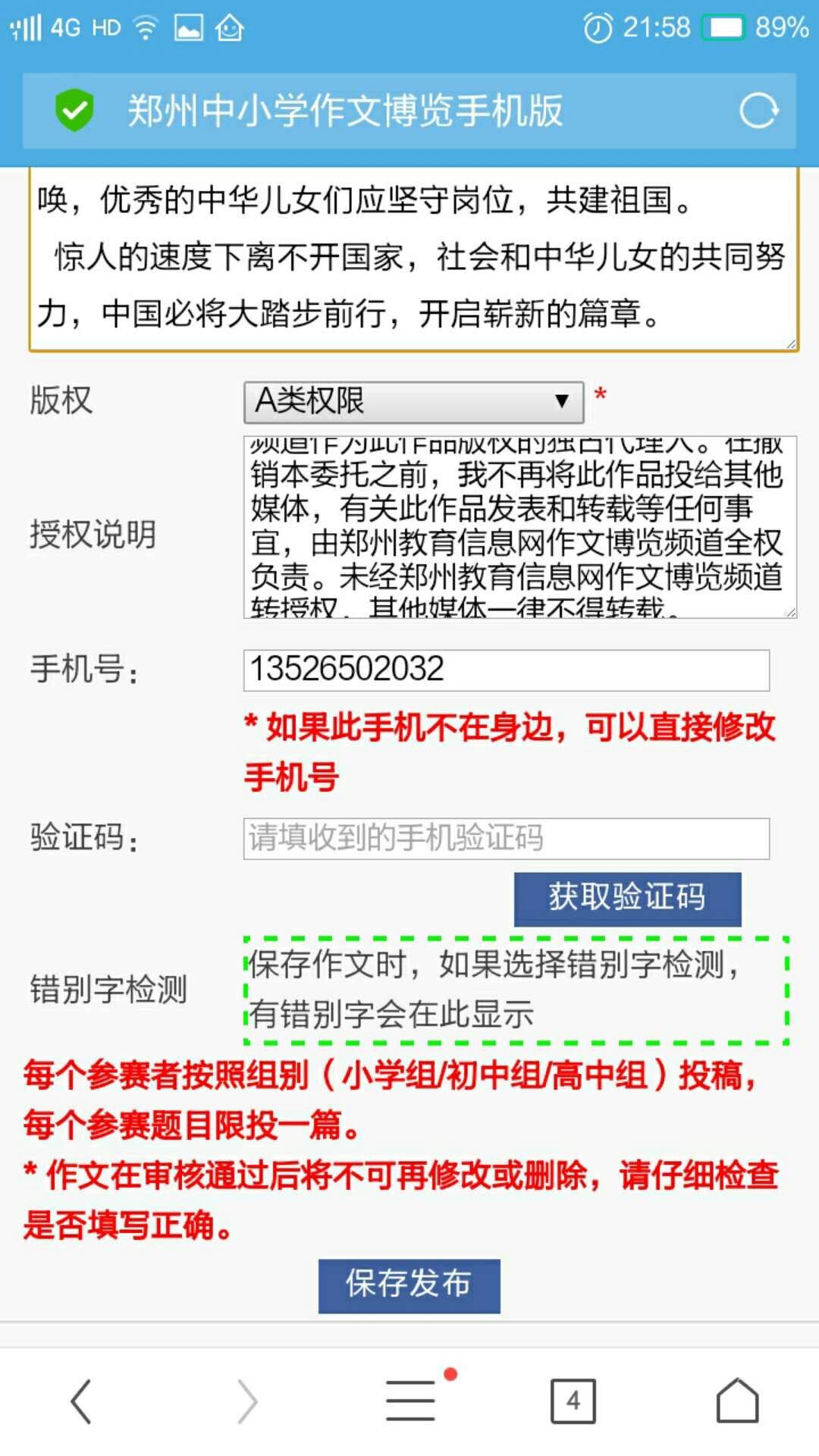Image resolution: width=819 pixels, height=1456 pixels.
Task: Submit the essay with 保存发布
Action: pyautogui.click(x=409, y=1285)
